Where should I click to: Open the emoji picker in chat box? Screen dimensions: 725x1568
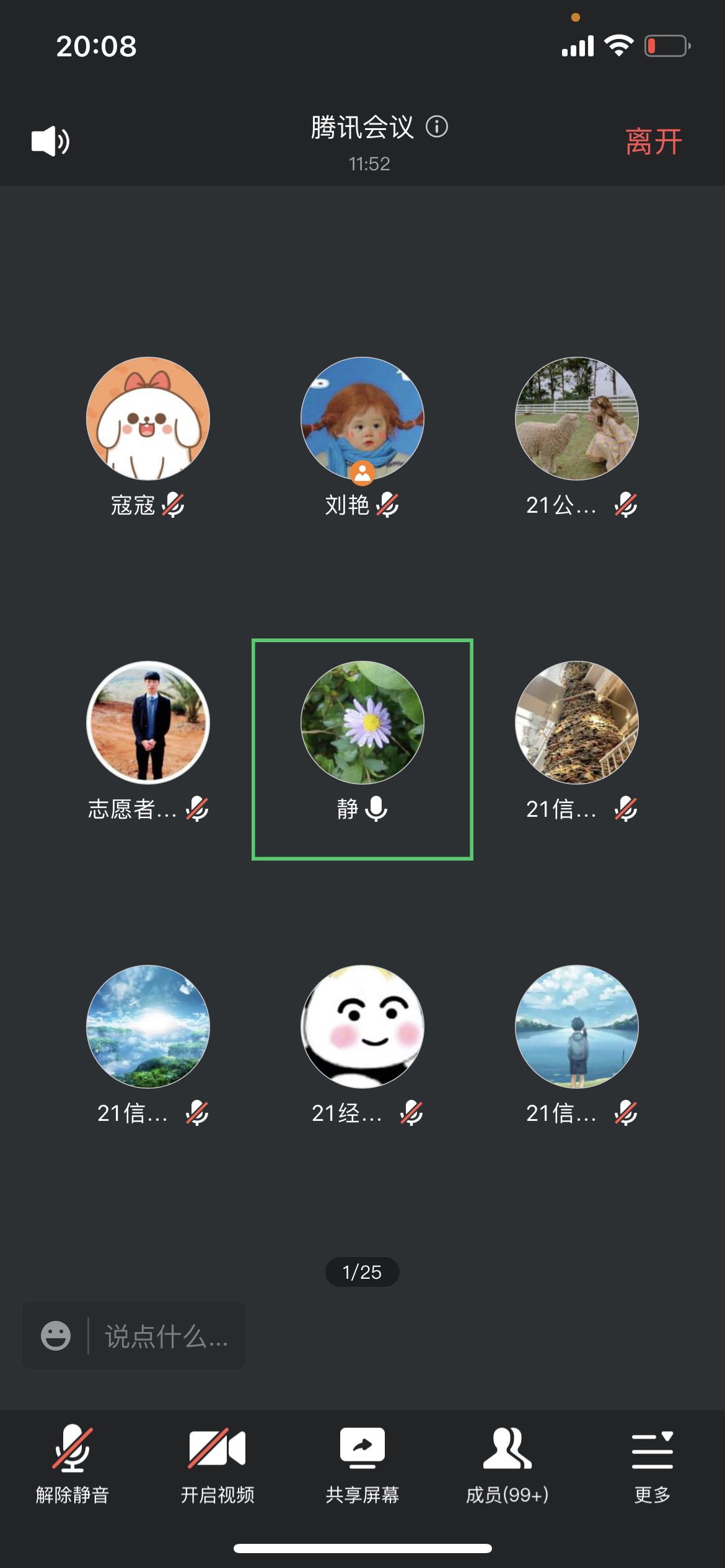56,1336
